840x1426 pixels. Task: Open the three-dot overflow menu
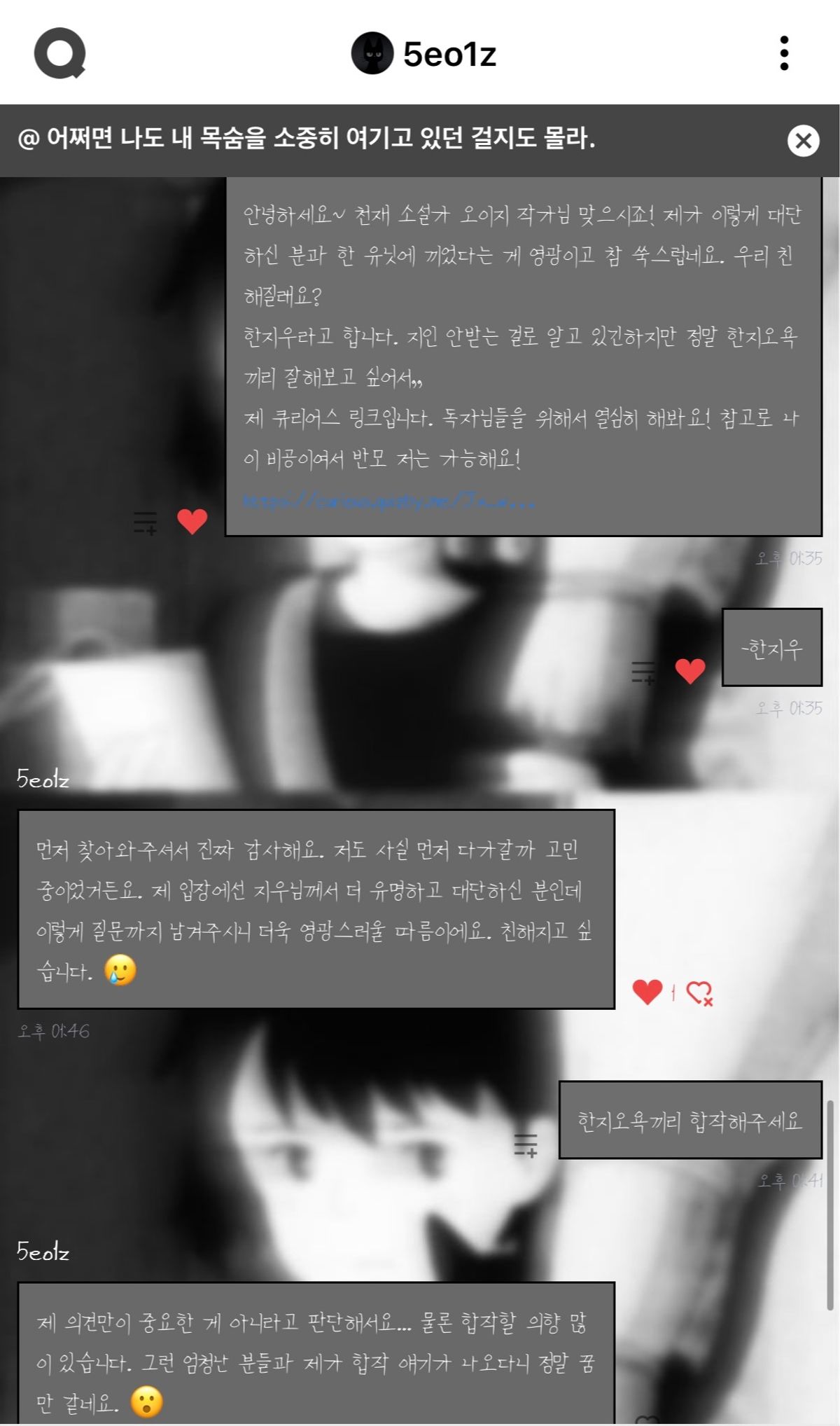click(x=784, y=53)
